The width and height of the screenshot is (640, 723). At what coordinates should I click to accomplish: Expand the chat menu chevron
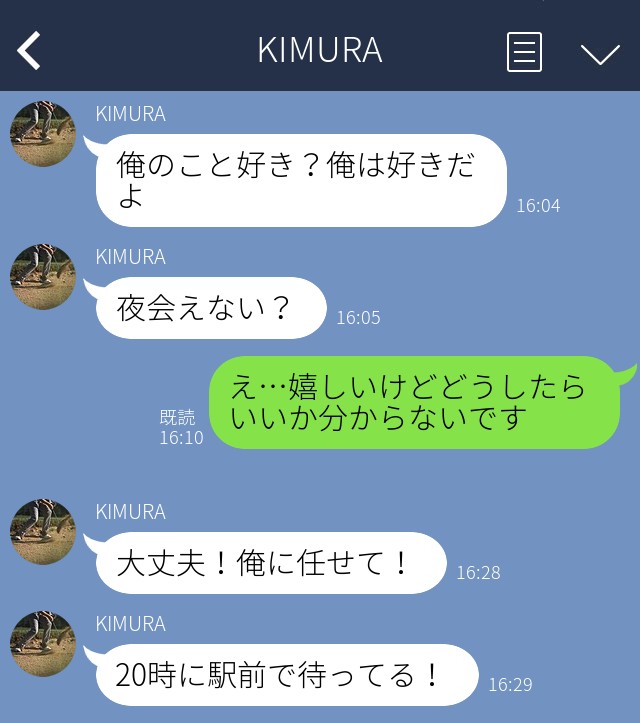tap(600, 53)
